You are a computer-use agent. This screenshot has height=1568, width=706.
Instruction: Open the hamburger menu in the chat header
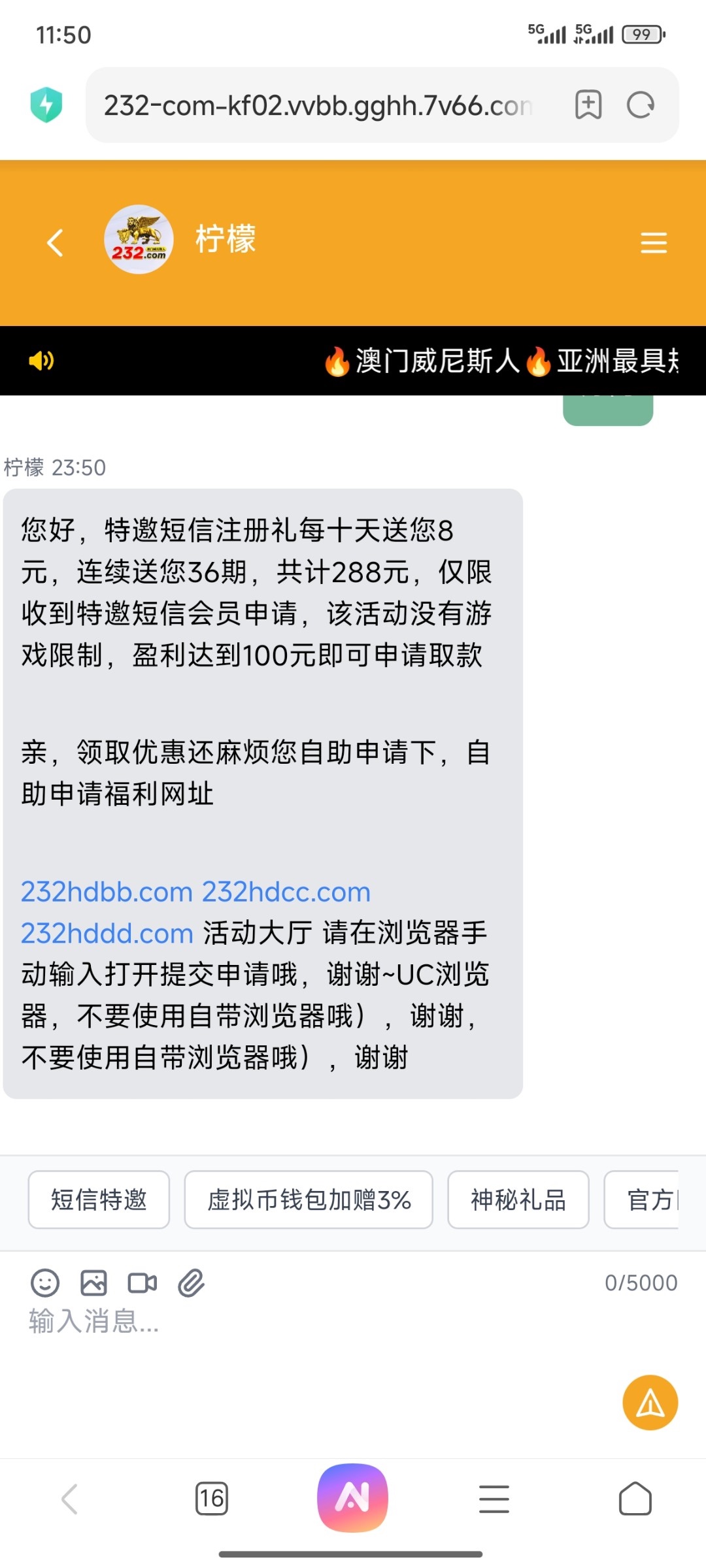pyautogui.click(x=653, y=242)
